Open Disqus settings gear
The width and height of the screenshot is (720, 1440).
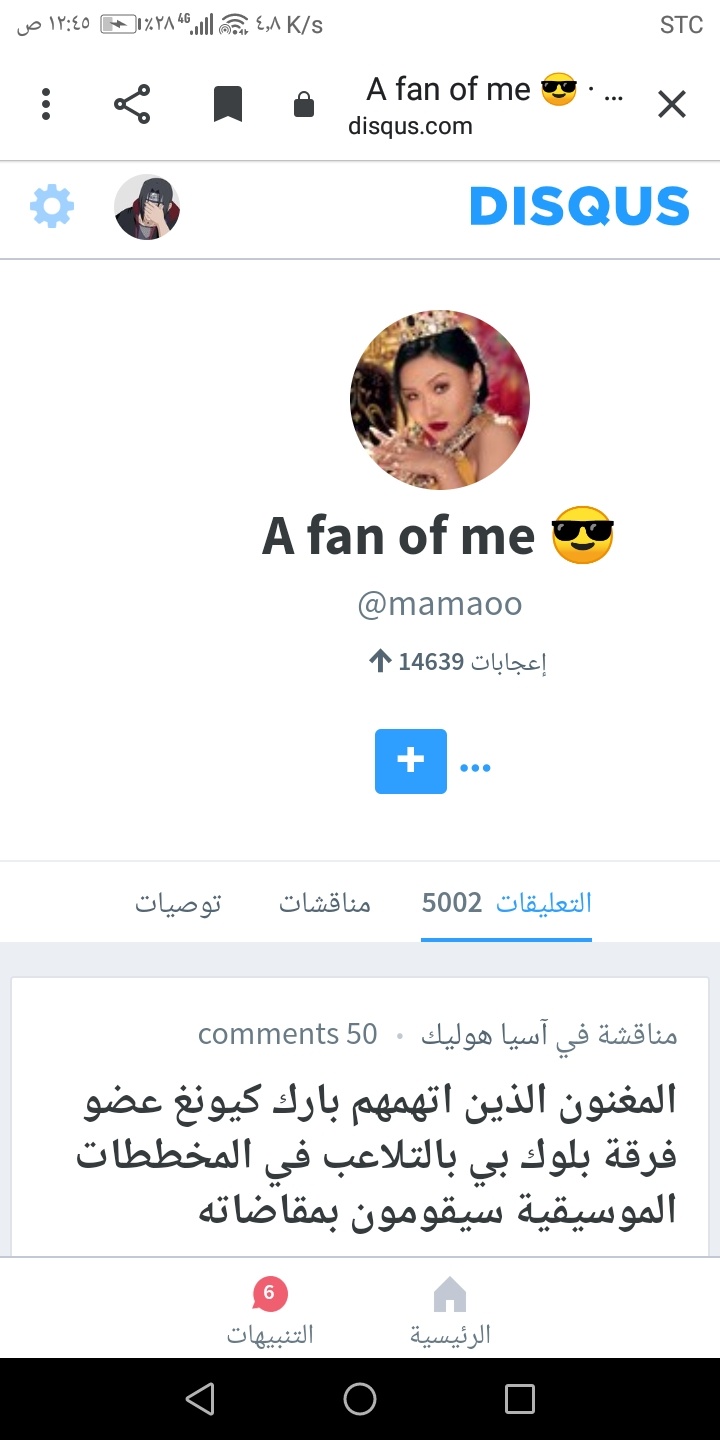pyautogui.click(x=52, y=207)
